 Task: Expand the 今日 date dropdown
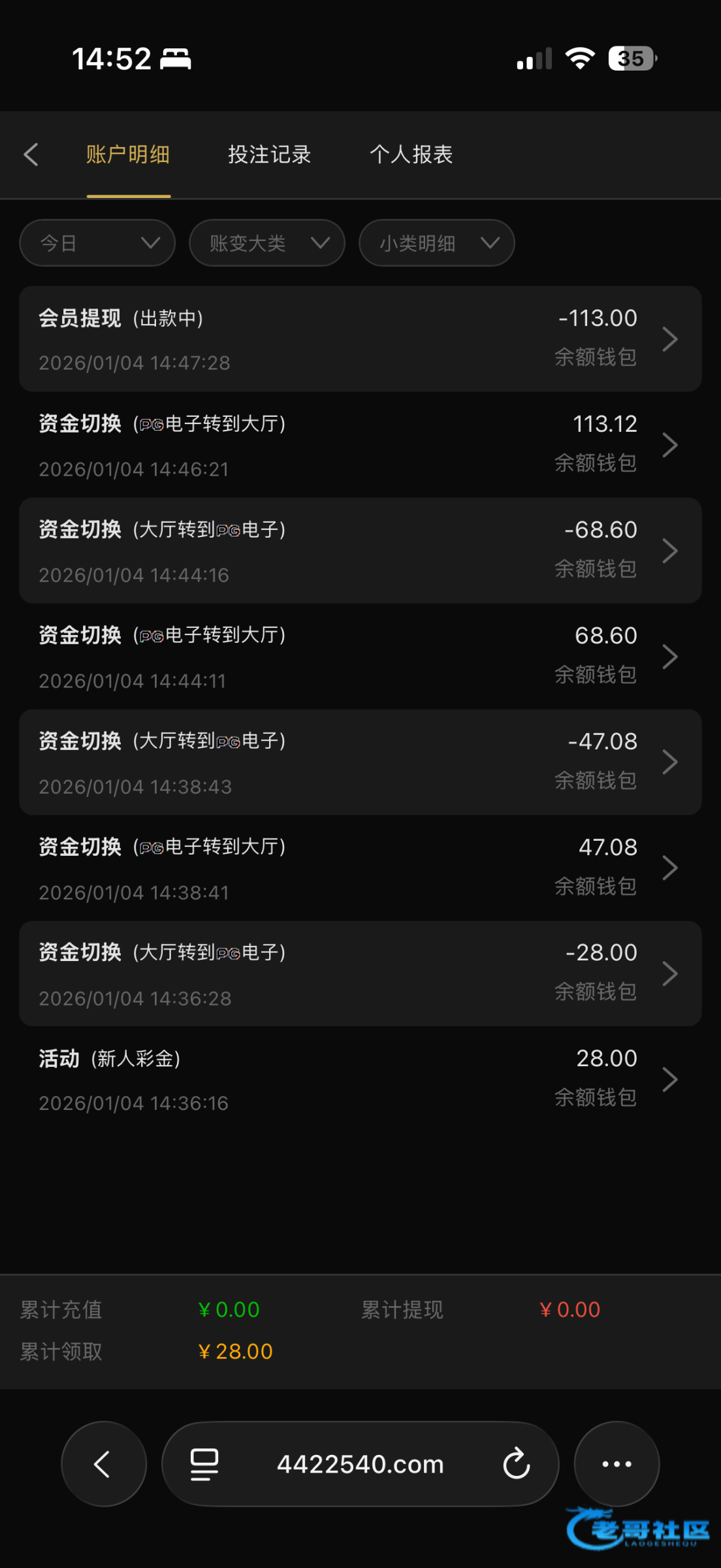click(x=97, y=243)
